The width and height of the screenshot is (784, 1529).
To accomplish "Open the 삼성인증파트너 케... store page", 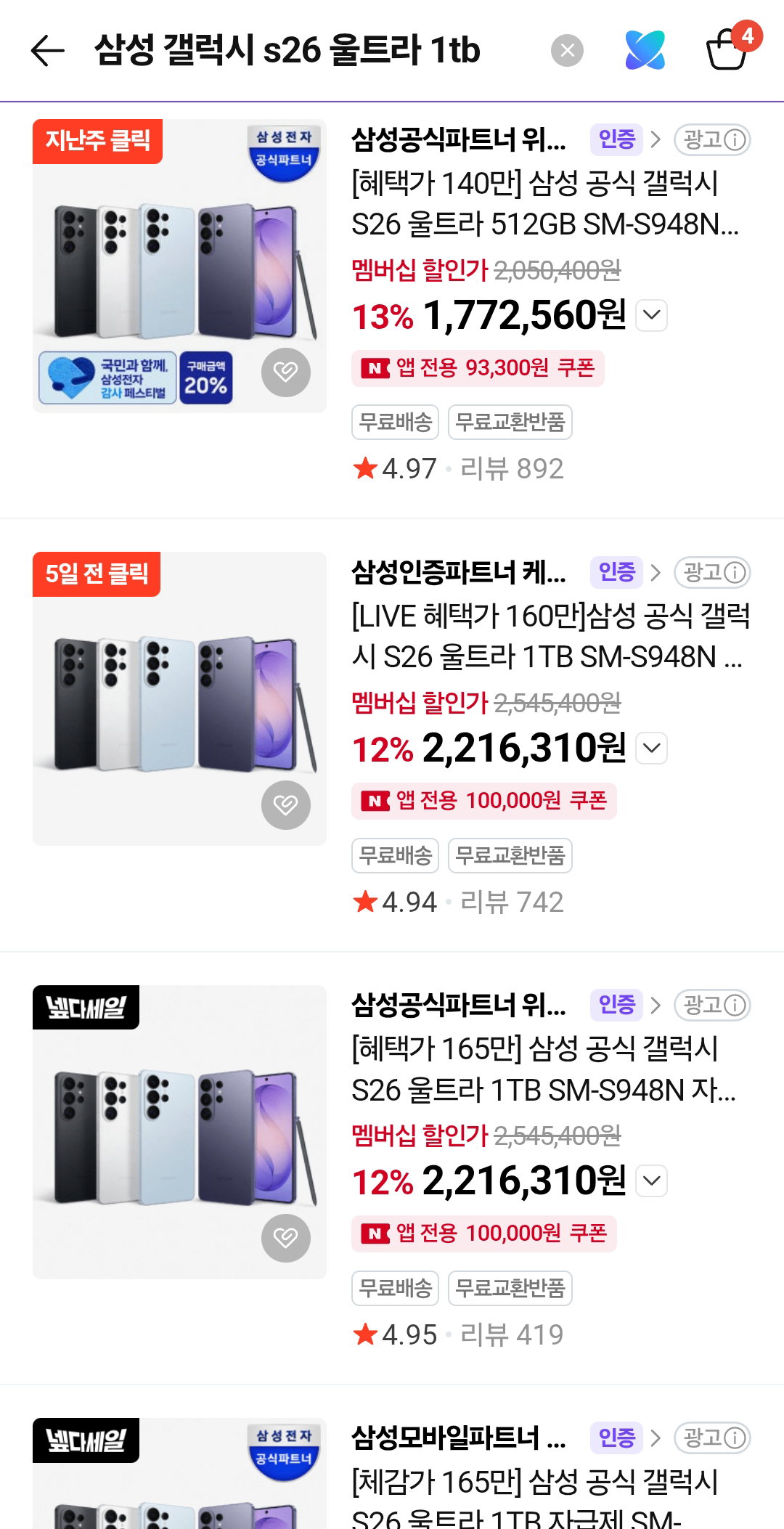I will 459,572.
